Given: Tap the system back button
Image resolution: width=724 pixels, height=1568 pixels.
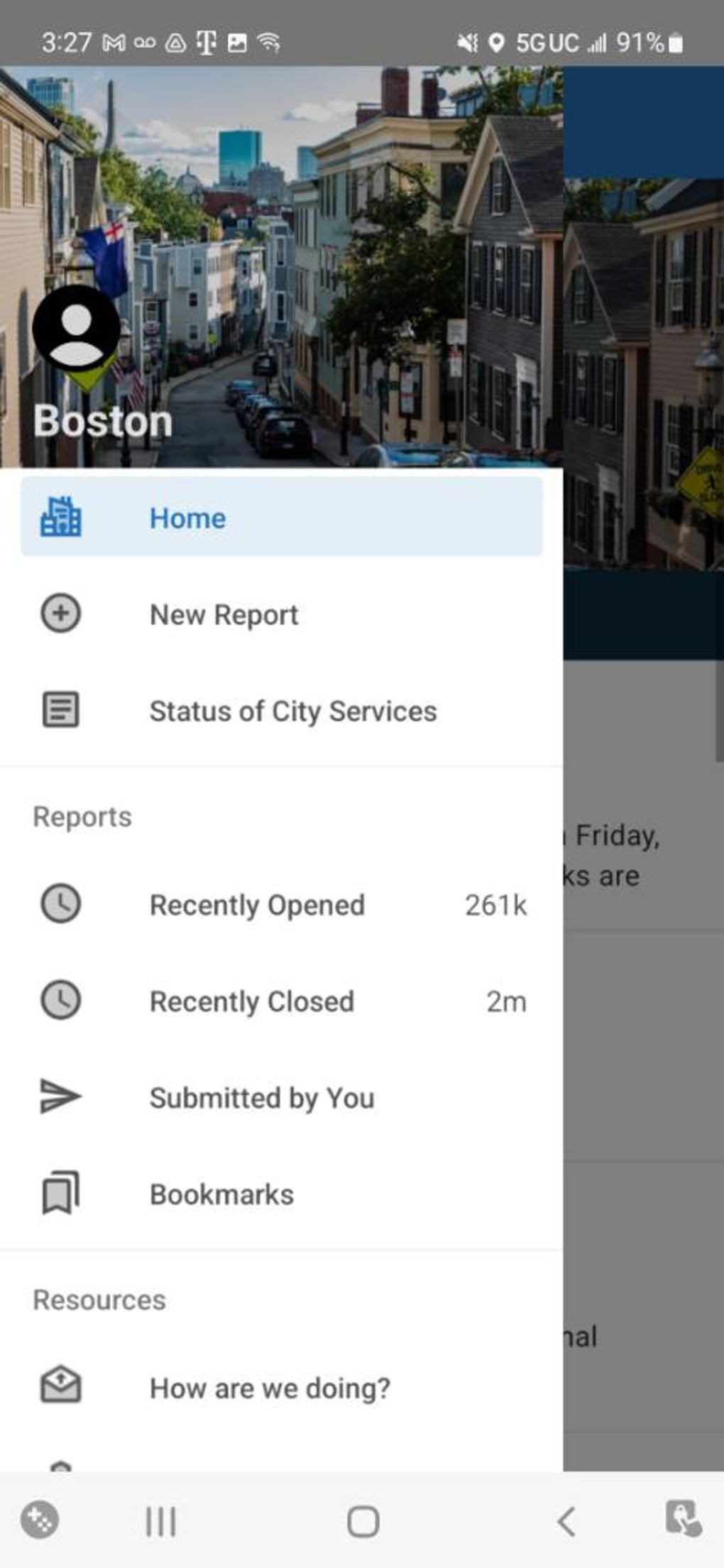Looking at the screenshot, I should point(566,1521).
